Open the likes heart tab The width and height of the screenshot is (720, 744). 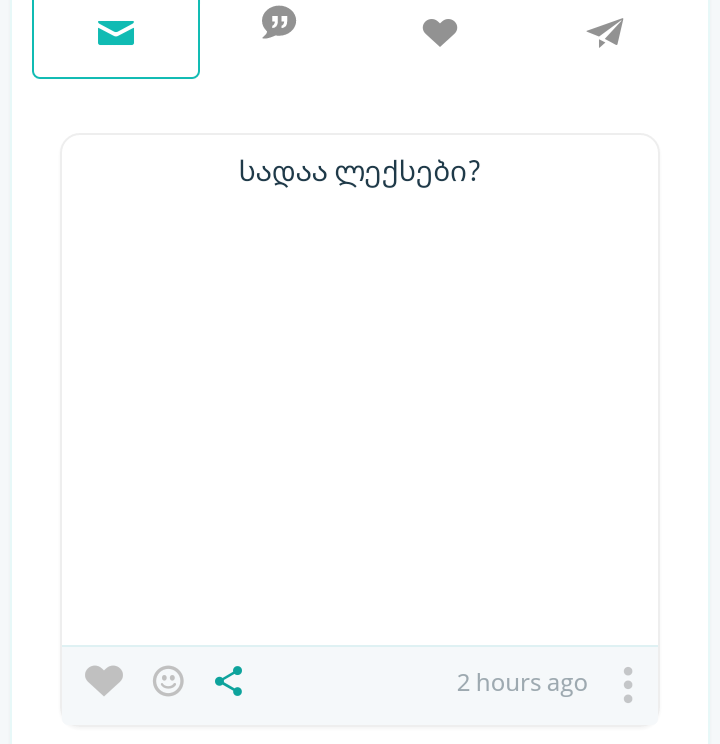click(x=440, y=31)
